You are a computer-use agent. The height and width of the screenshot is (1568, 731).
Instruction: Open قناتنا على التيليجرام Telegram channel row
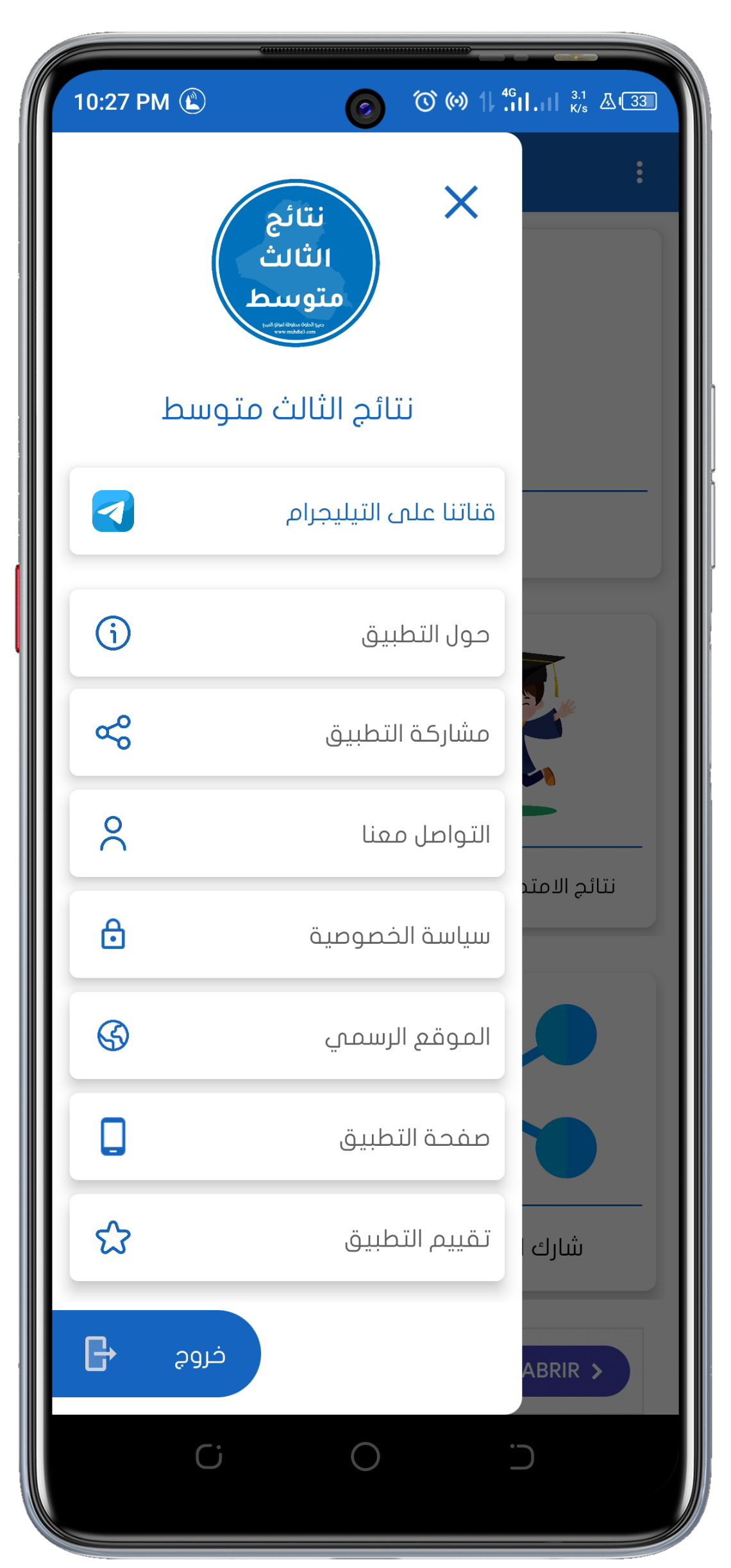point(287,511)
